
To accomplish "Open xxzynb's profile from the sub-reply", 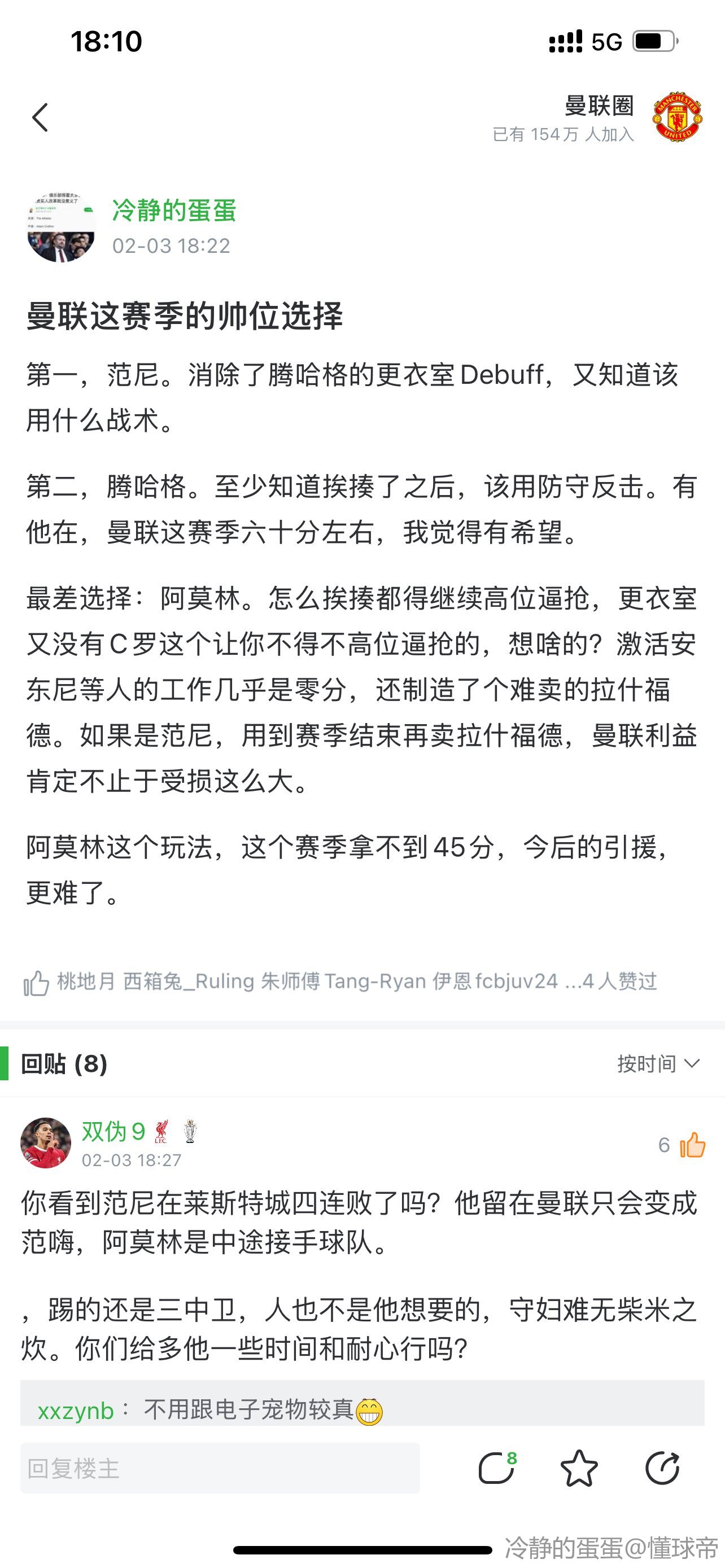I will click(x=76, y=1411).
